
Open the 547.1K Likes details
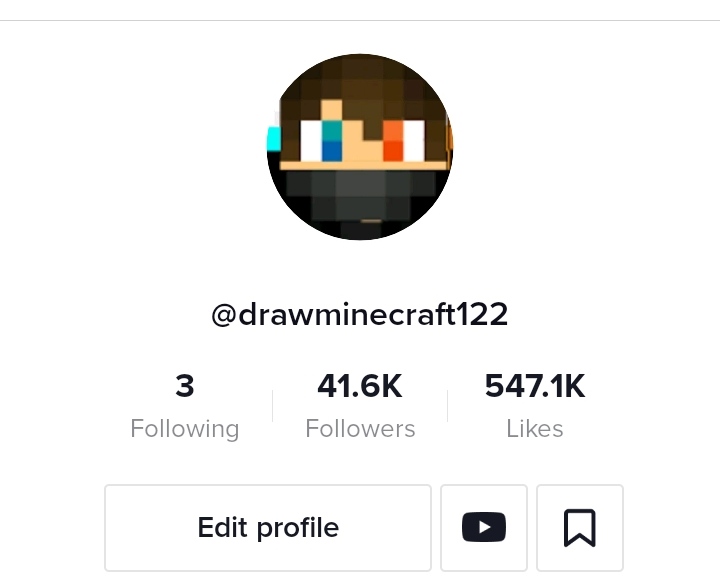click(535, 406)
